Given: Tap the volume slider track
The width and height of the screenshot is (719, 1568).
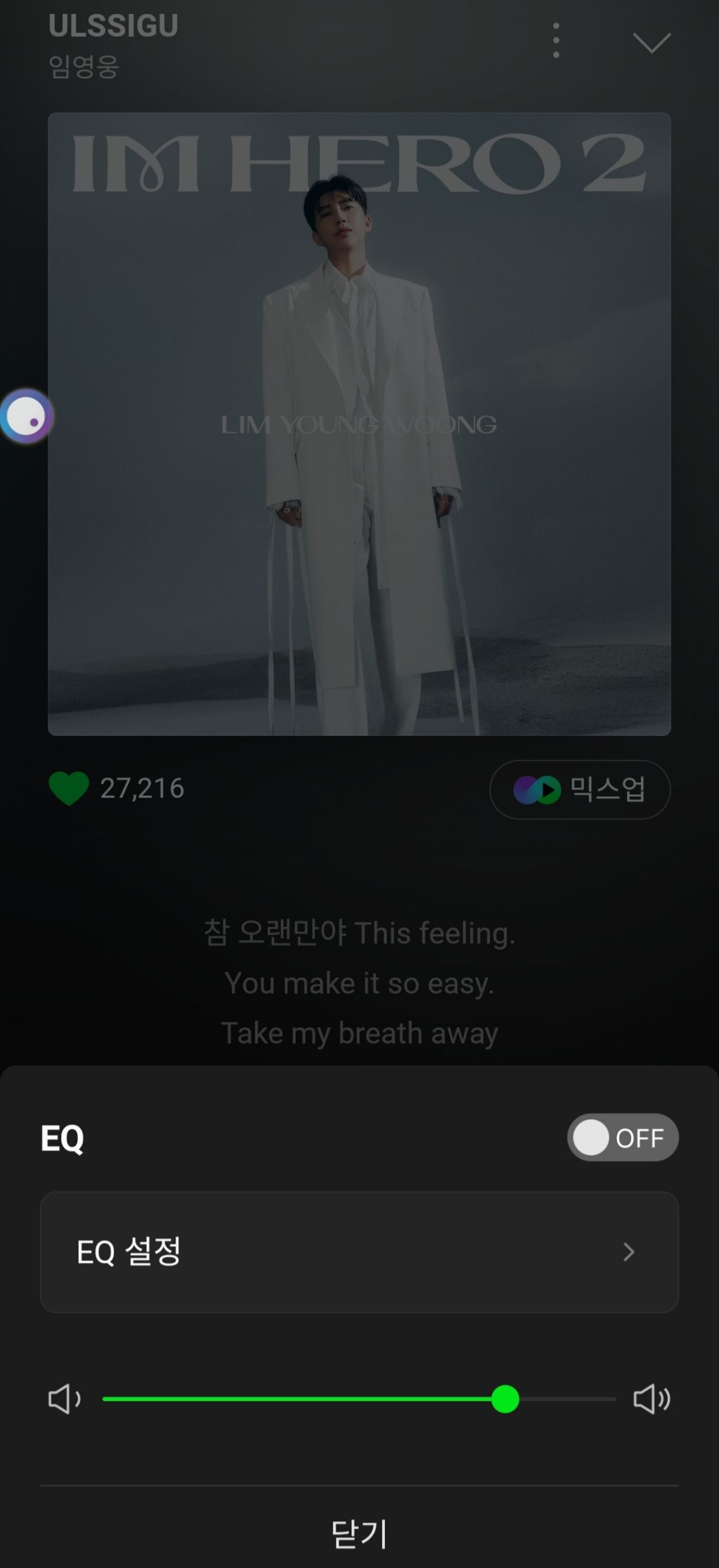Looking at the screenshot, I should click(359, 1399).
